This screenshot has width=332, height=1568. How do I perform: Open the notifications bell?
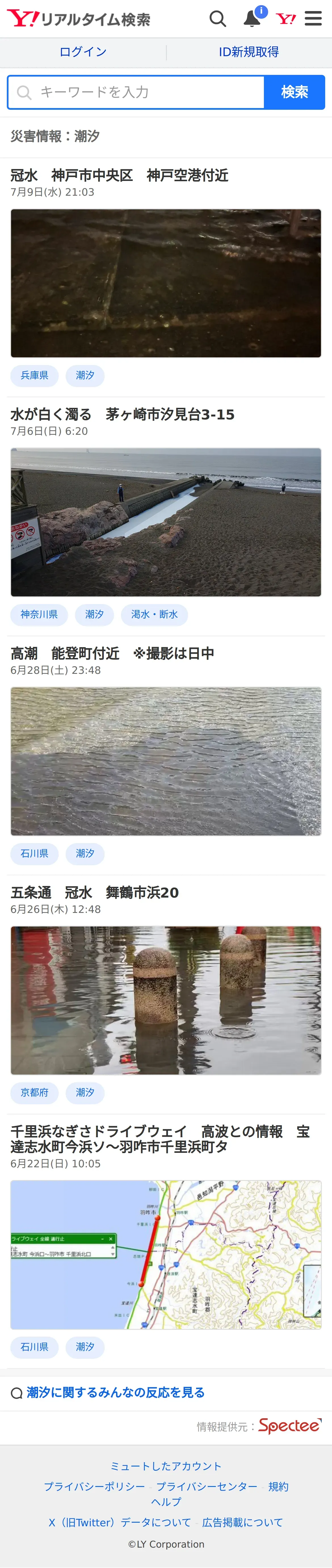coord(252,19)
